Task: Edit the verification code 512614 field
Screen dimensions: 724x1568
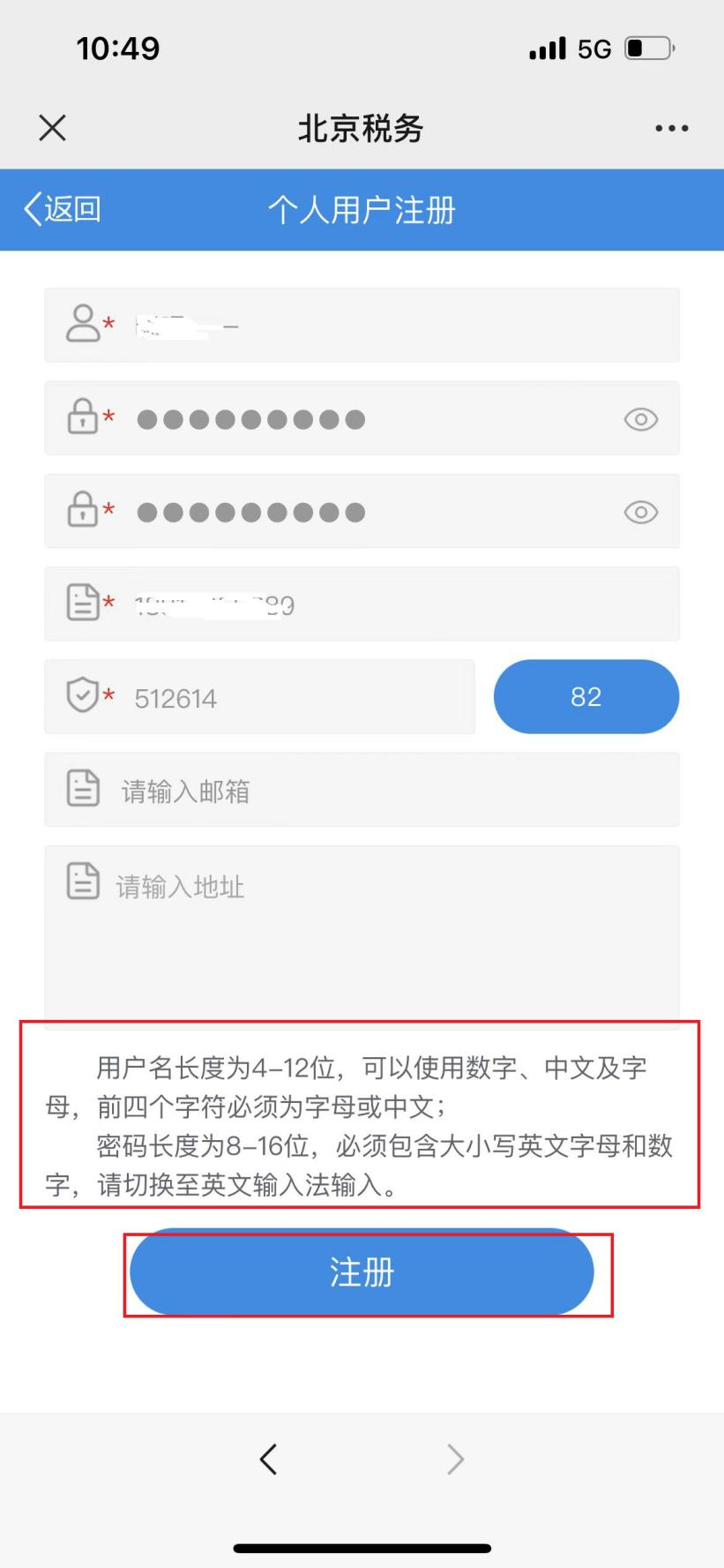Action: [260, 697]
